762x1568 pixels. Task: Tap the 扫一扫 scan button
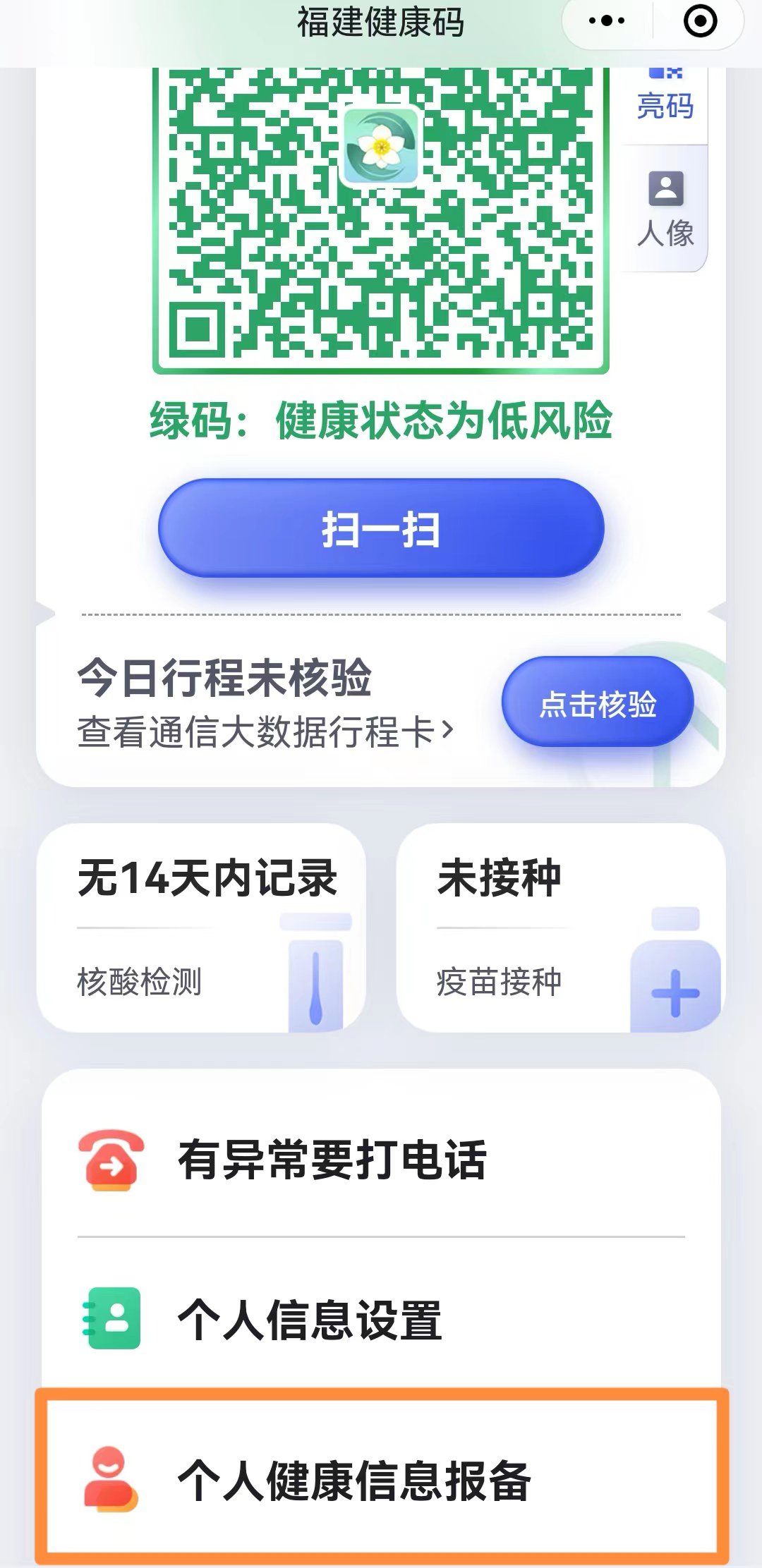(x=381, y=529)
